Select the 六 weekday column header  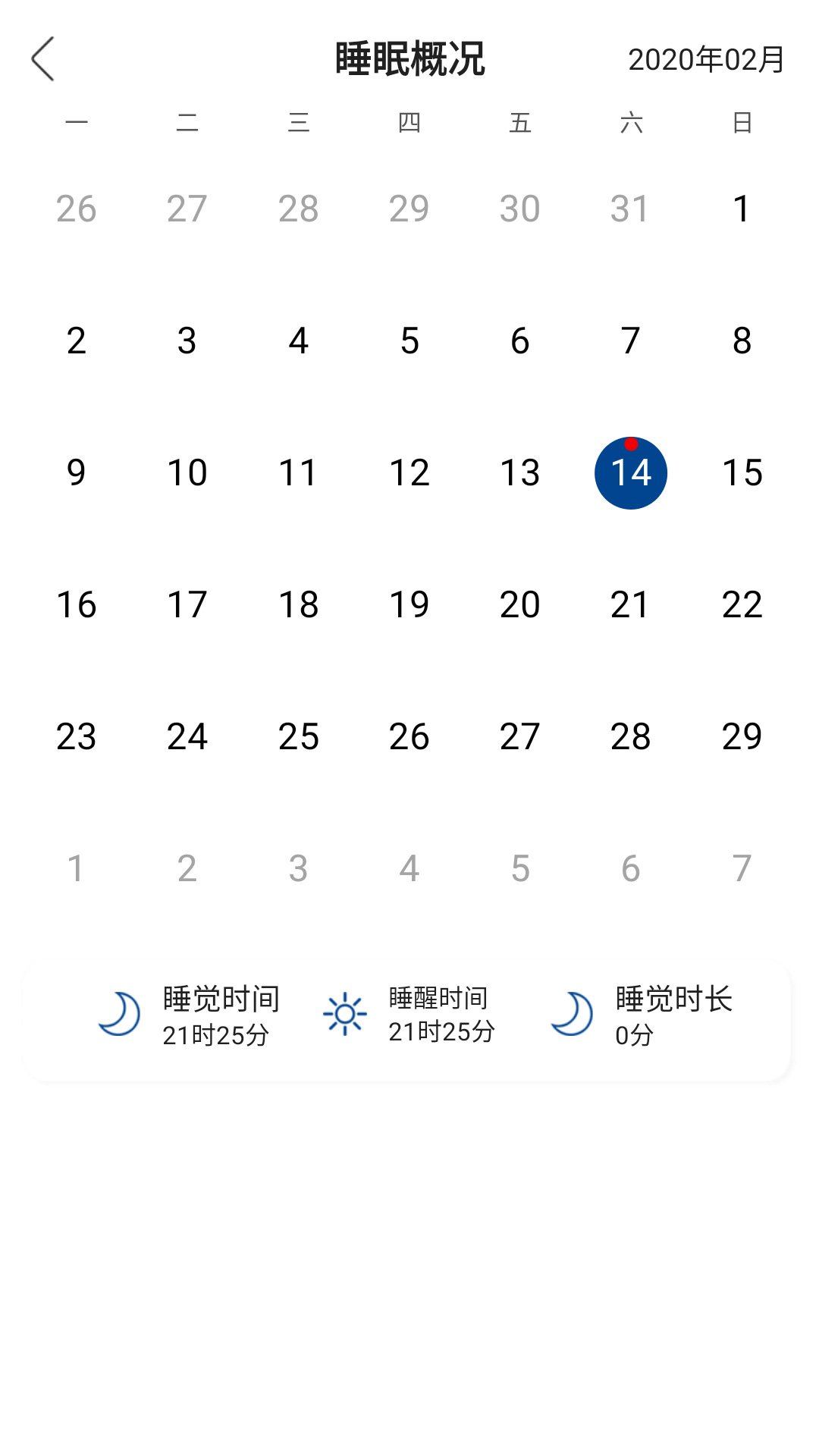click(631, 123)
